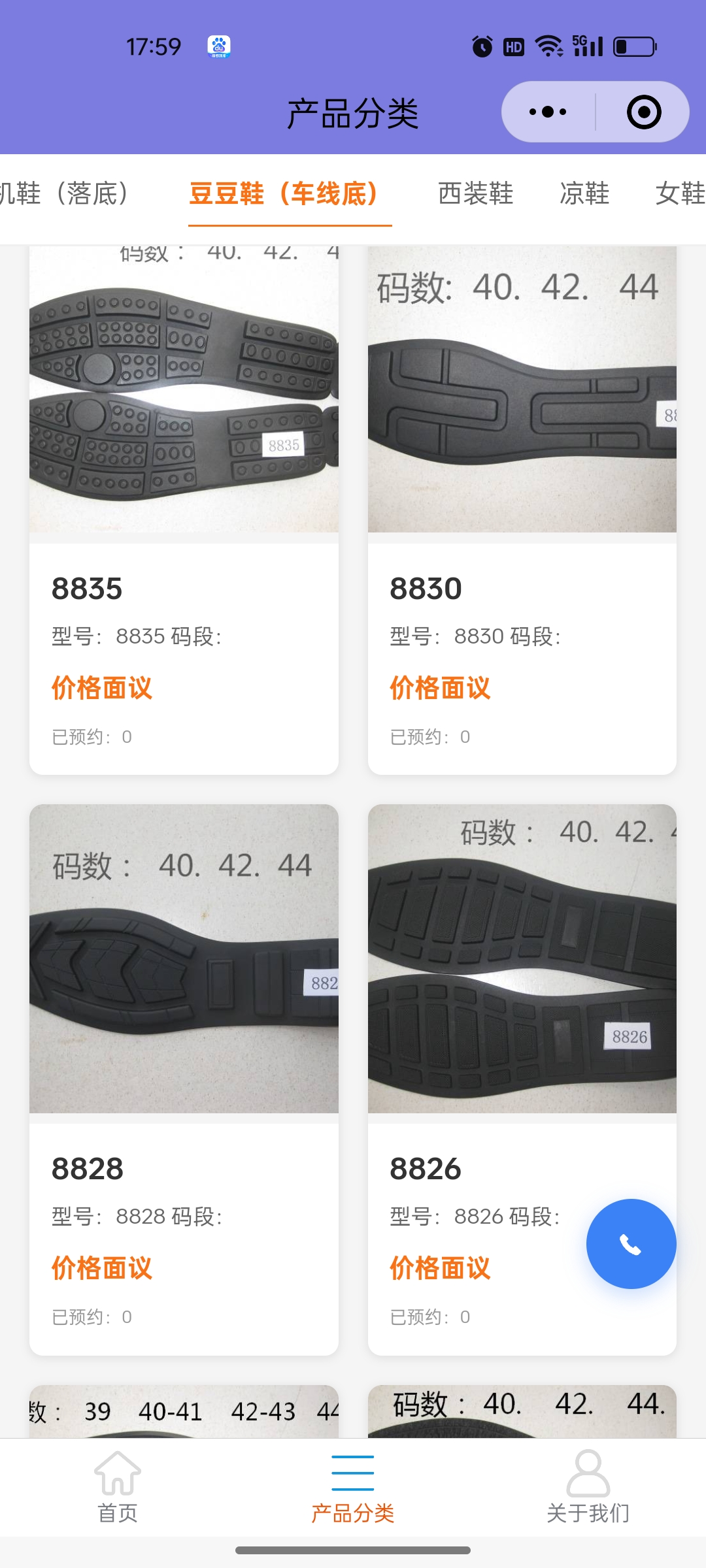Select the 豆豆鞋（车线底）tab
Viewport: 706px width, 1568px height.
(284, 194)
